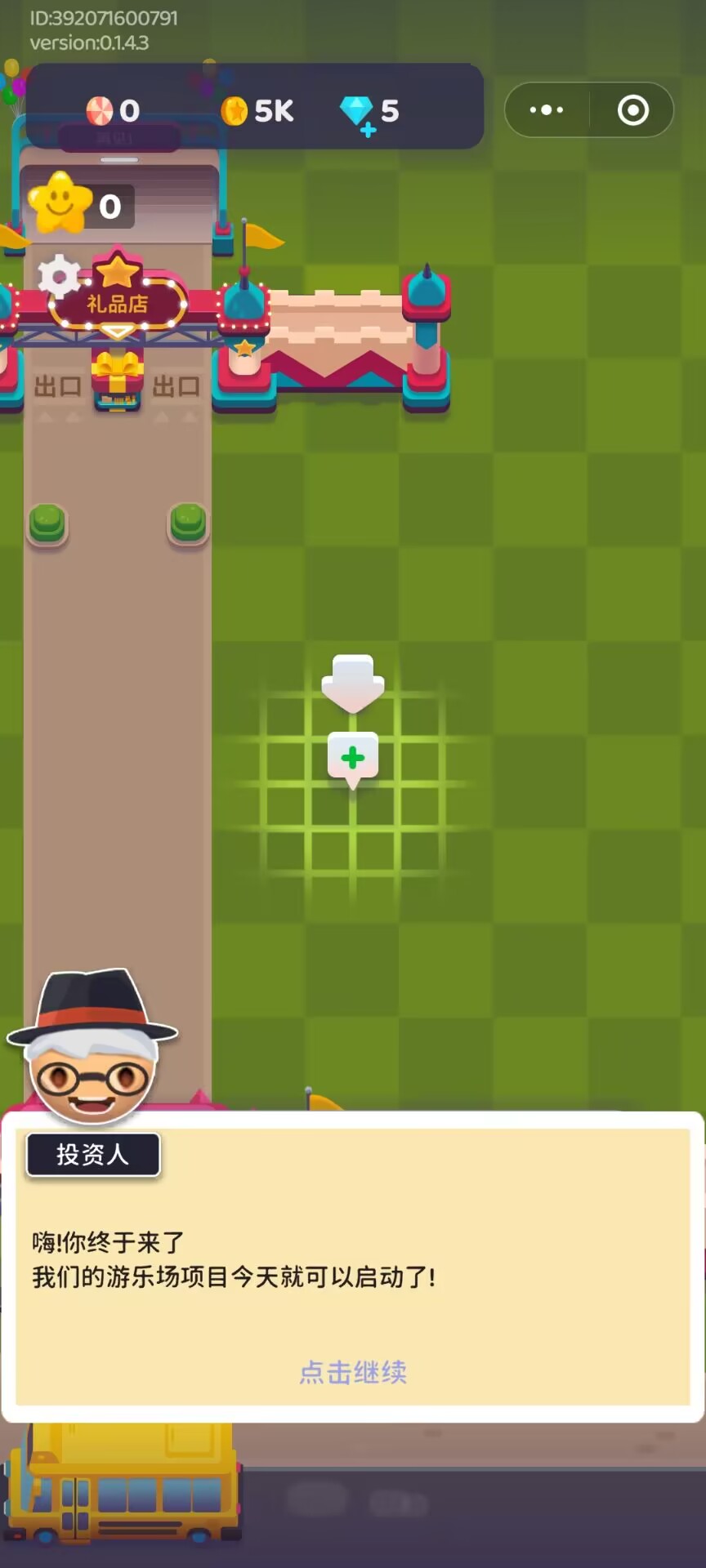Close the mini-program with the circle button
The width and height of the screenshot is (706, 1568).
(633, 110)
